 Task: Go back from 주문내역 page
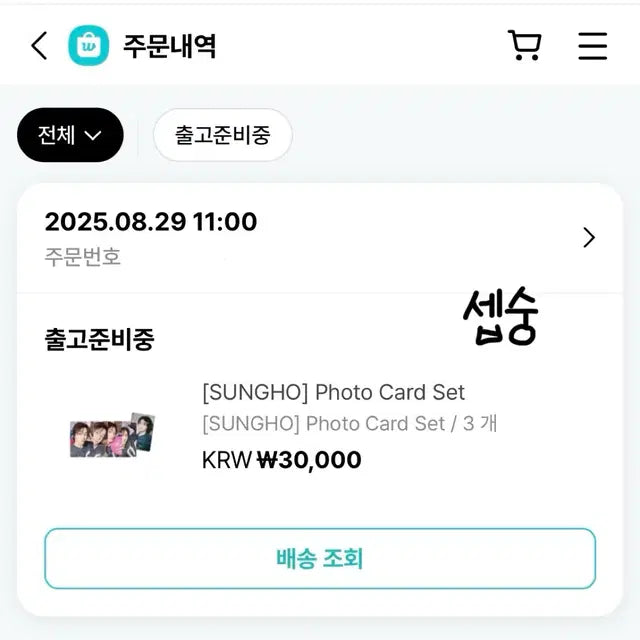39,46
